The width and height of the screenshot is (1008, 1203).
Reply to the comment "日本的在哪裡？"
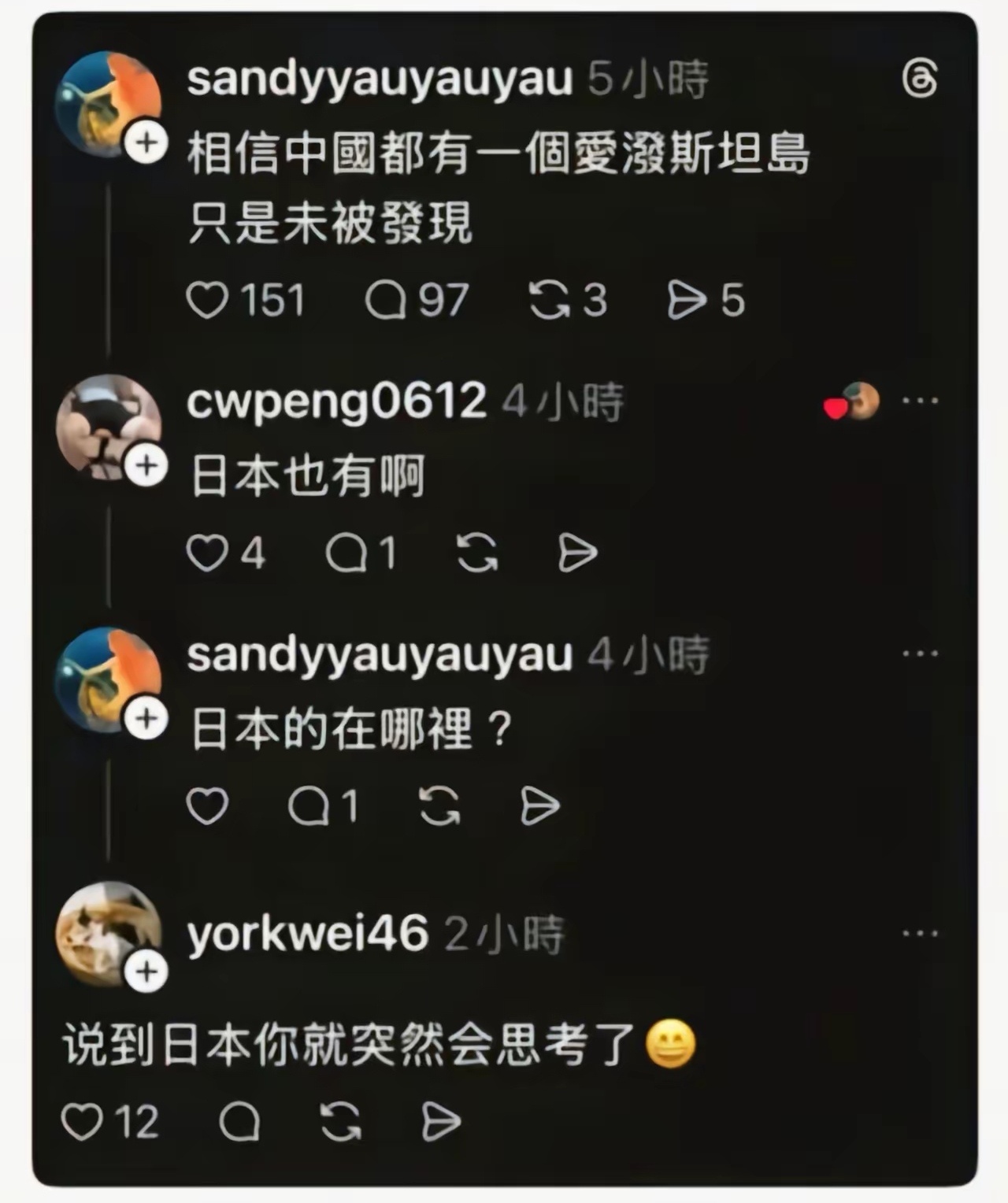coord(309,806)
